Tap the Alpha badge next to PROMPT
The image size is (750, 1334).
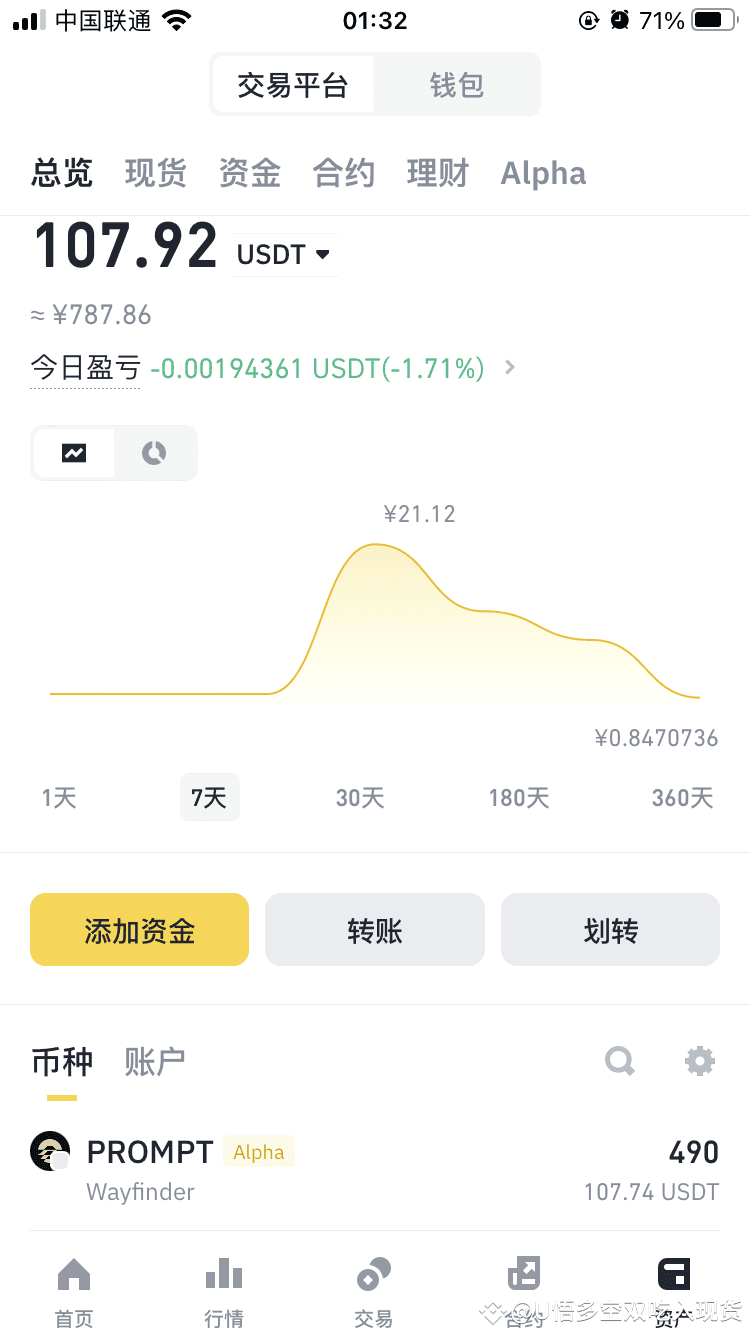pos(258,1152)
